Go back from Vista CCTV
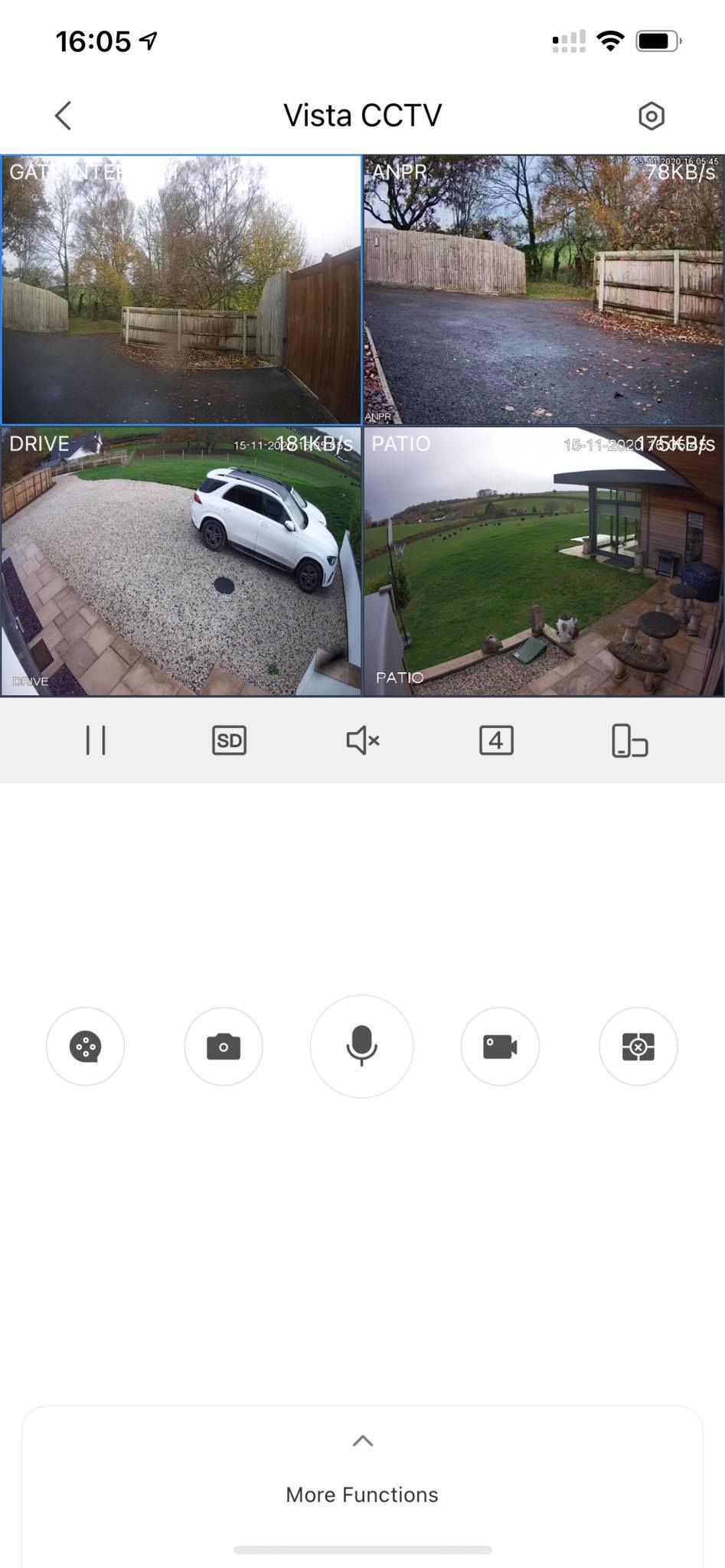This screenshot has width=725, height=1568. (x=64, y=116)
